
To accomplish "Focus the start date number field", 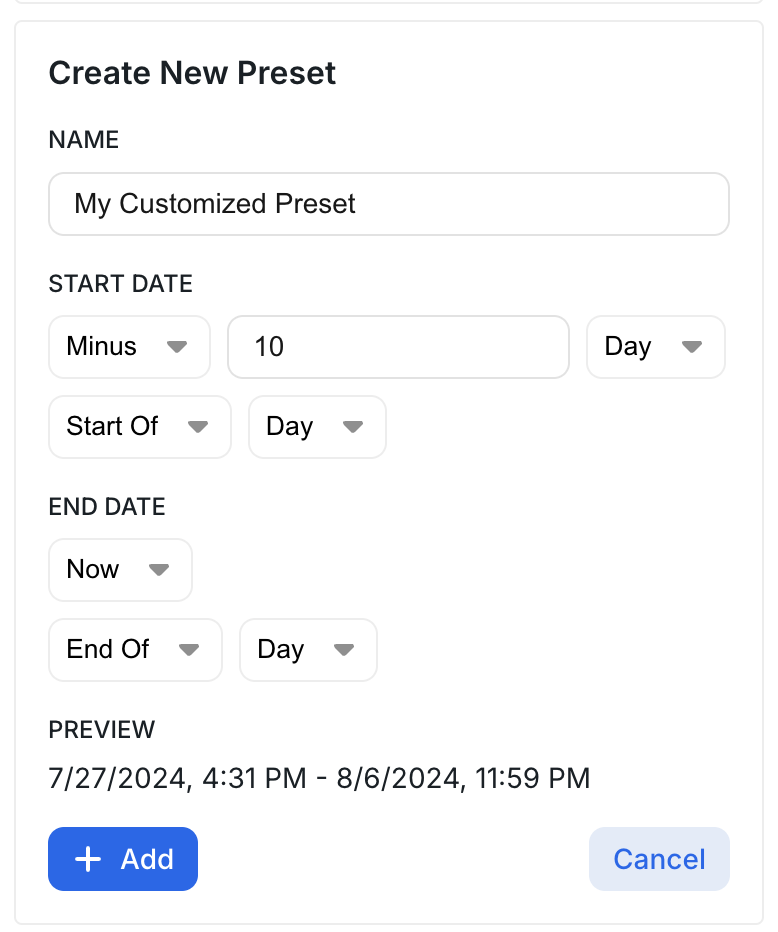I will tap(398, 347).
